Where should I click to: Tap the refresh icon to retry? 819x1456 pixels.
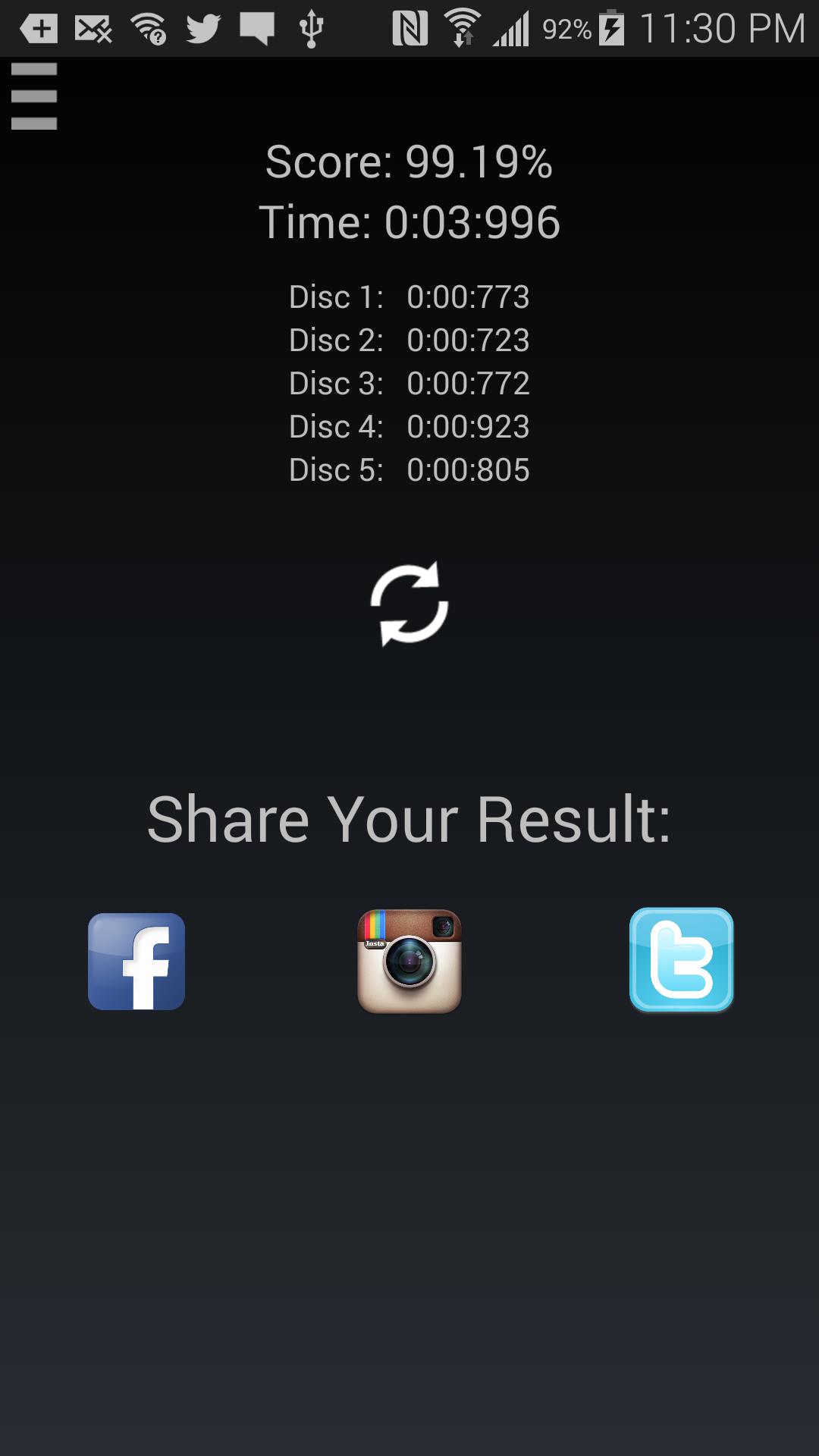pyautogui.click(x=409, y=604)
